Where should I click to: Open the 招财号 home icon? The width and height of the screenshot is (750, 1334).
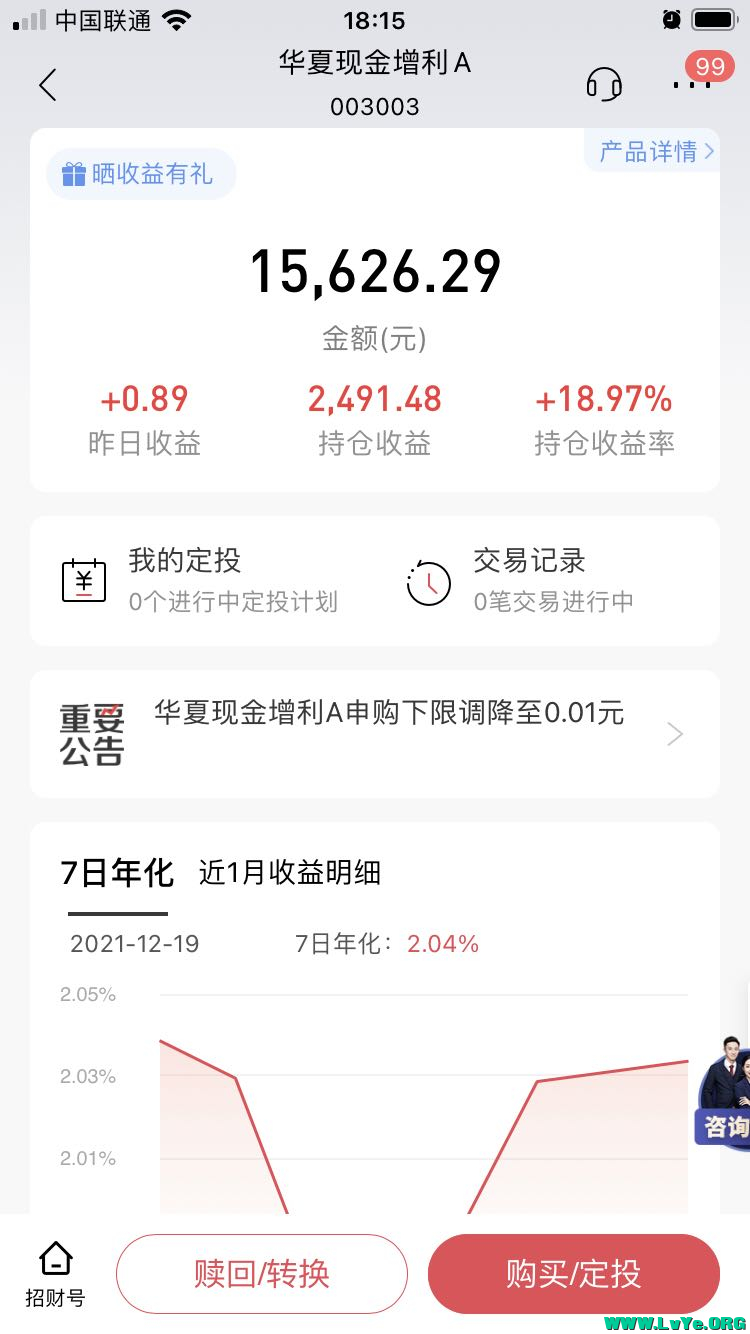pos(55,1274)
